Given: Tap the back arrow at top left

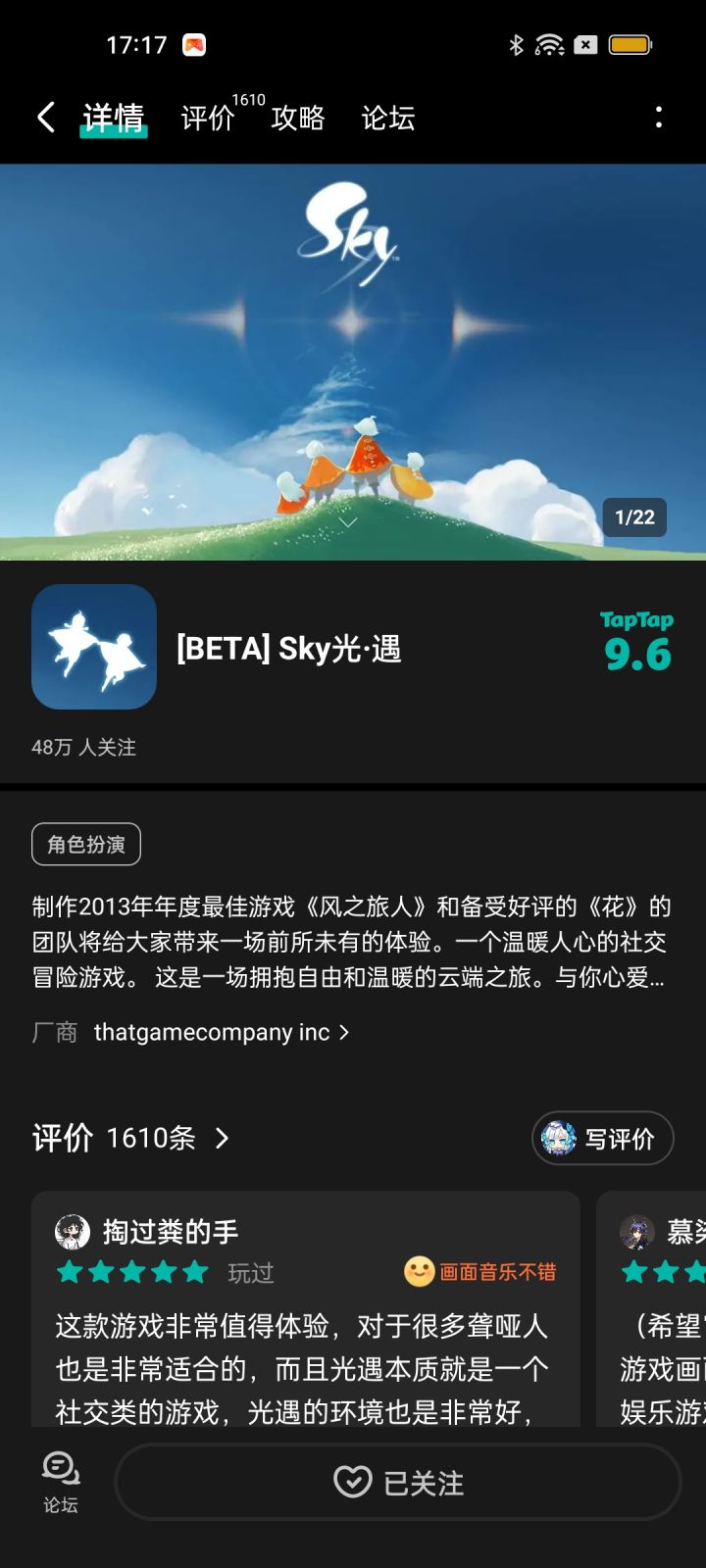Looking at the screenshot, I should [45, 117].
